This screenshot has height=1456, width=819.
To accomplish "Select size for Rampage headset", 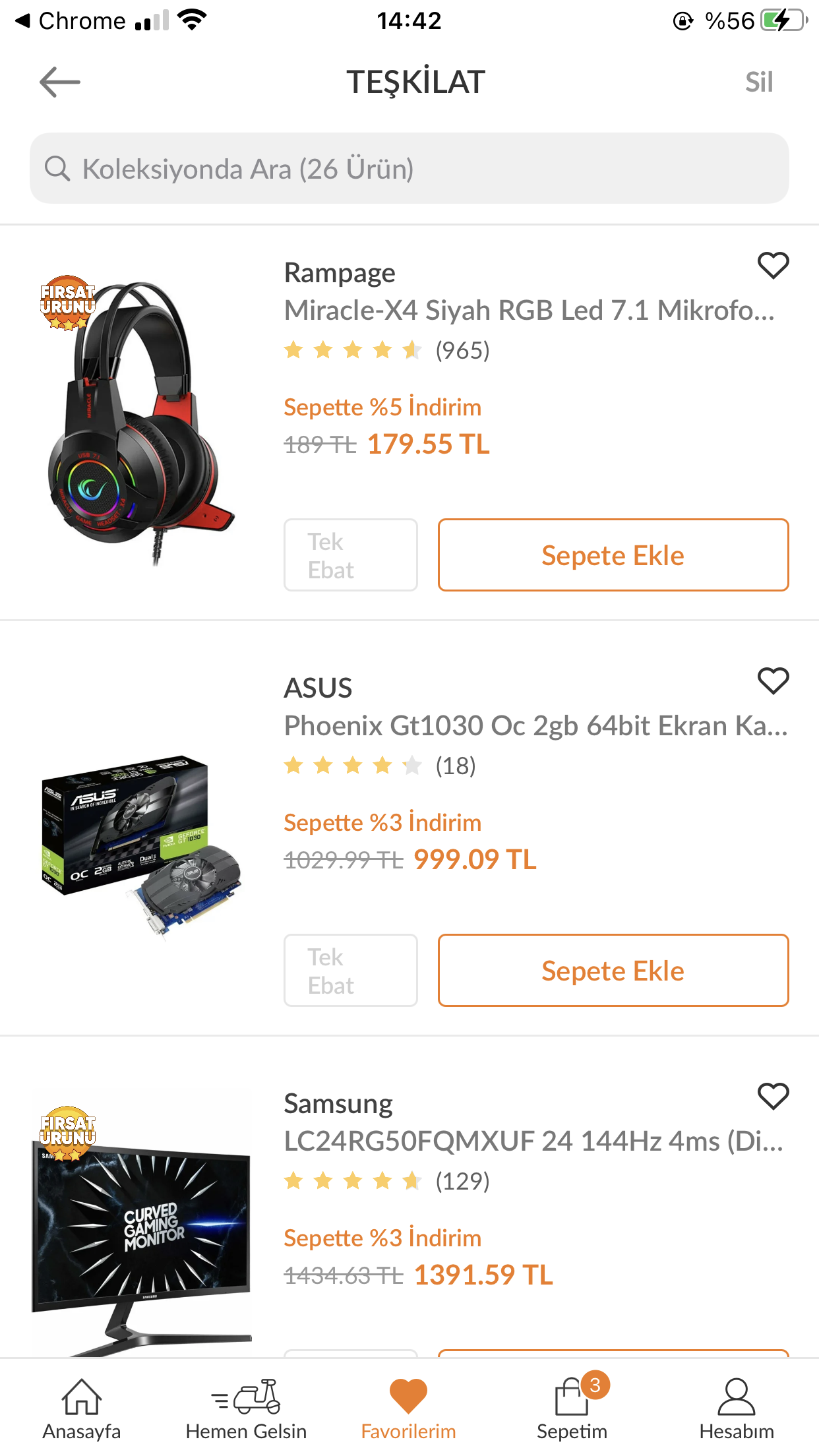I will (x=350, y=555).
